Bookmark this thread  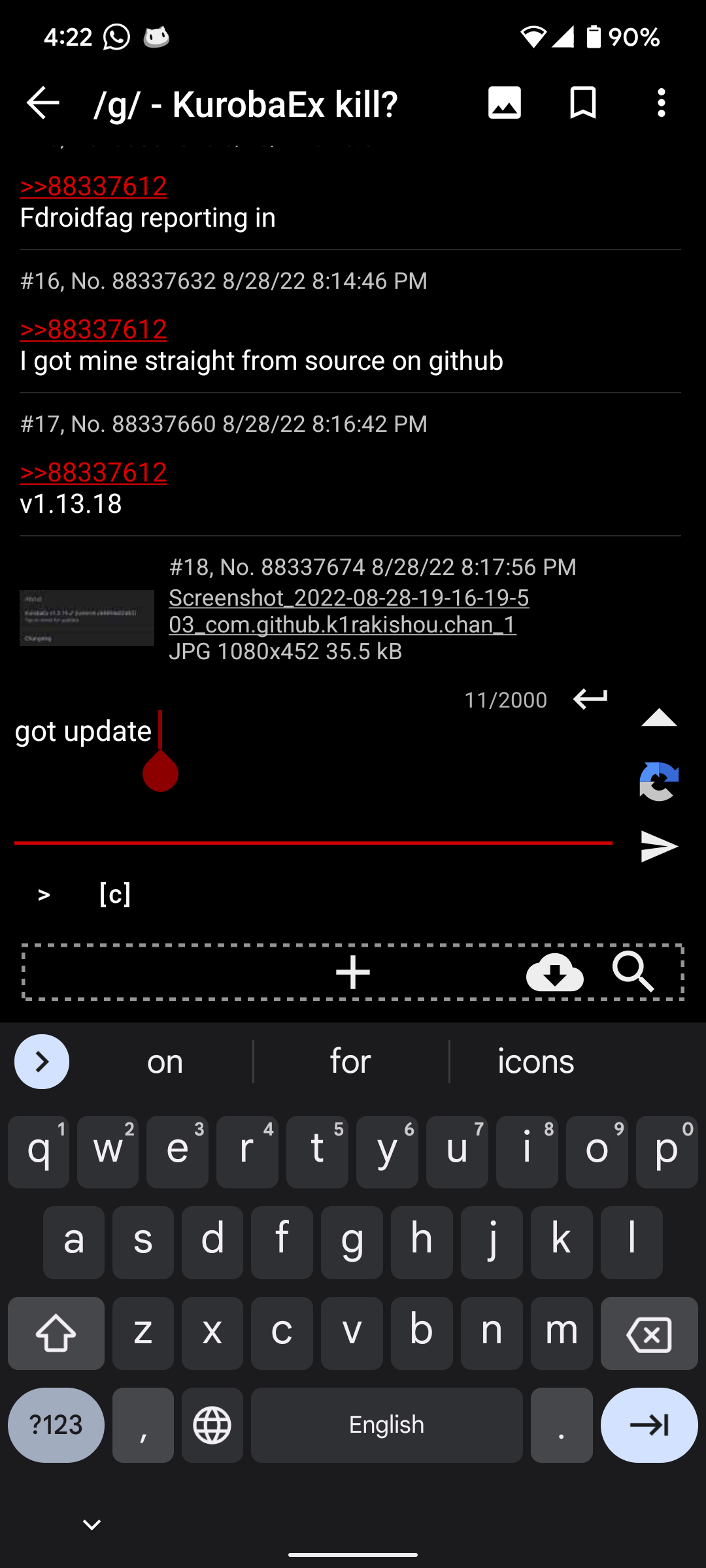click(x=582, y=103)
